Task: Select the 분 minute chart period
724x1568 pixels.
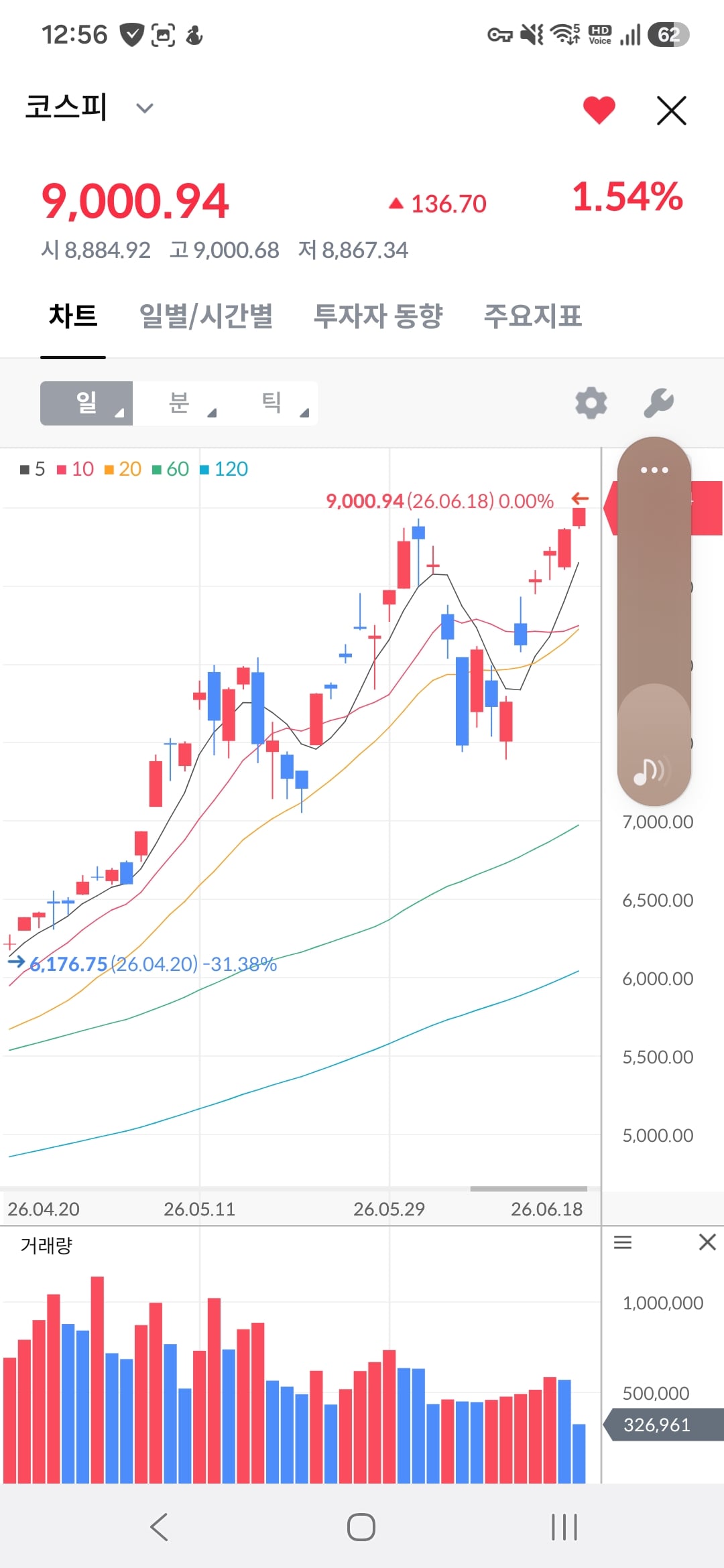Action: (x=179, y=403)
